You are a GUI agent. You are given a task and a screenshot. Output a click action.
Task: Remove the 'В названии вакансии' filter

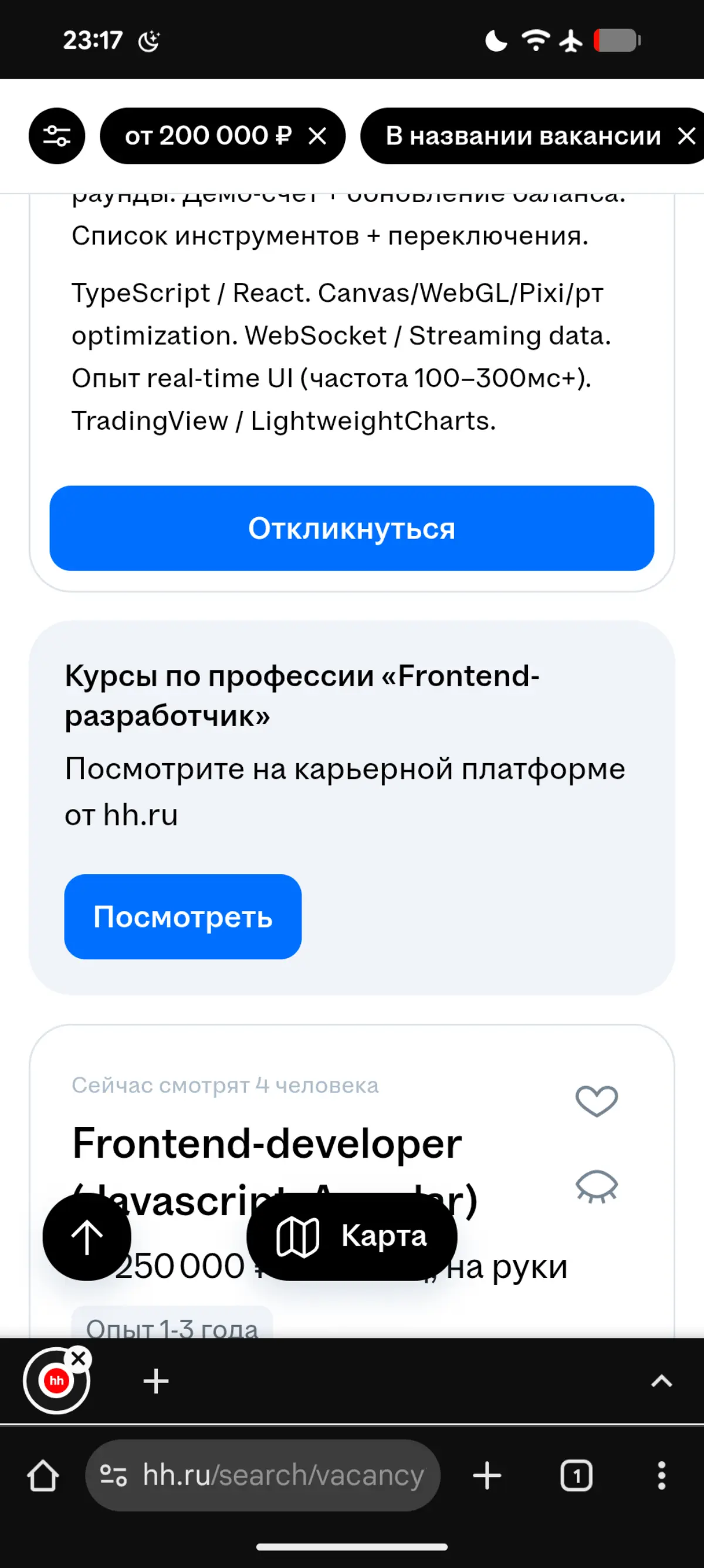687,136
